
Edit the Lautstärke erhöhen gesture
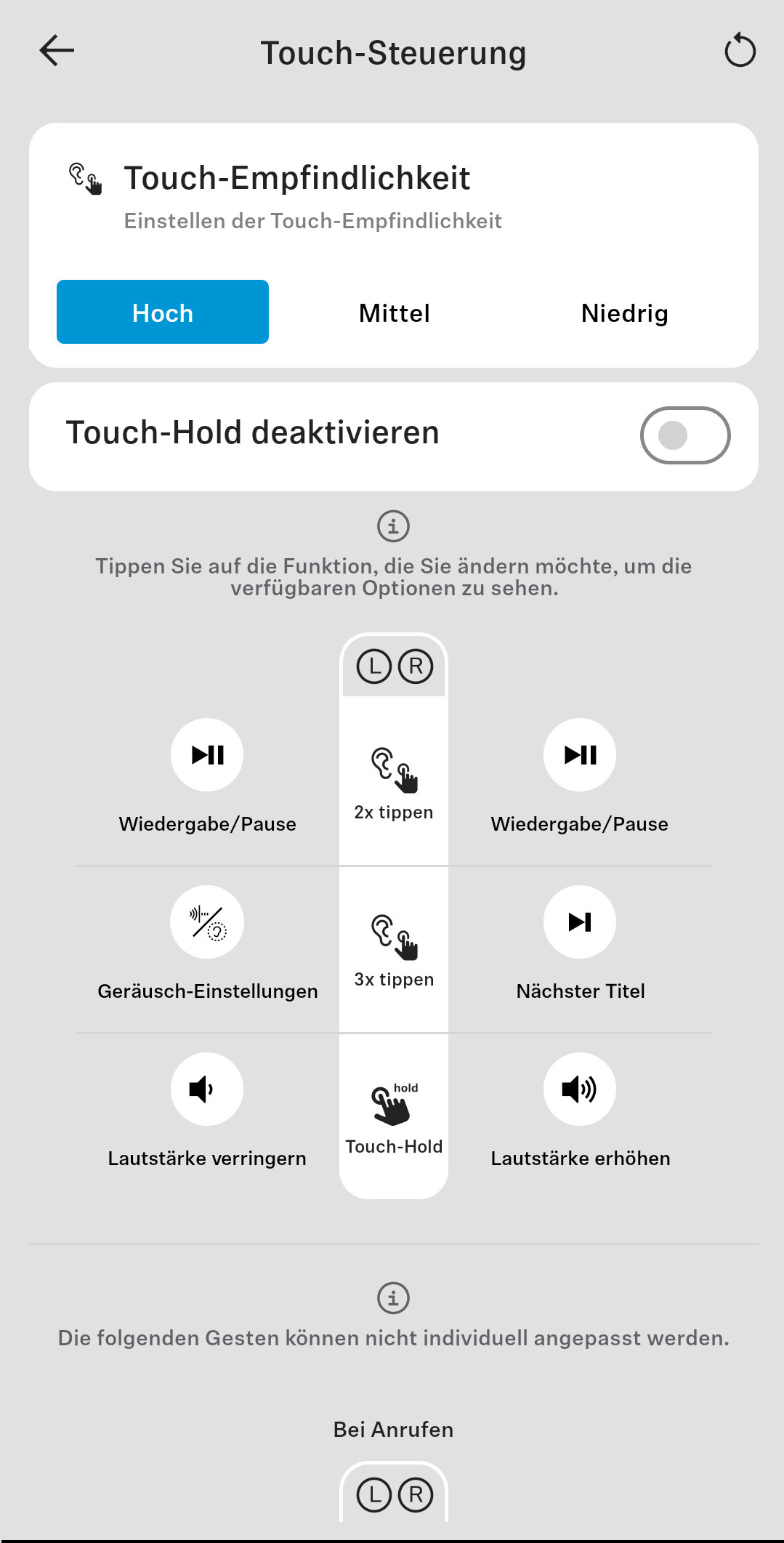click(x=580, y=1089)
